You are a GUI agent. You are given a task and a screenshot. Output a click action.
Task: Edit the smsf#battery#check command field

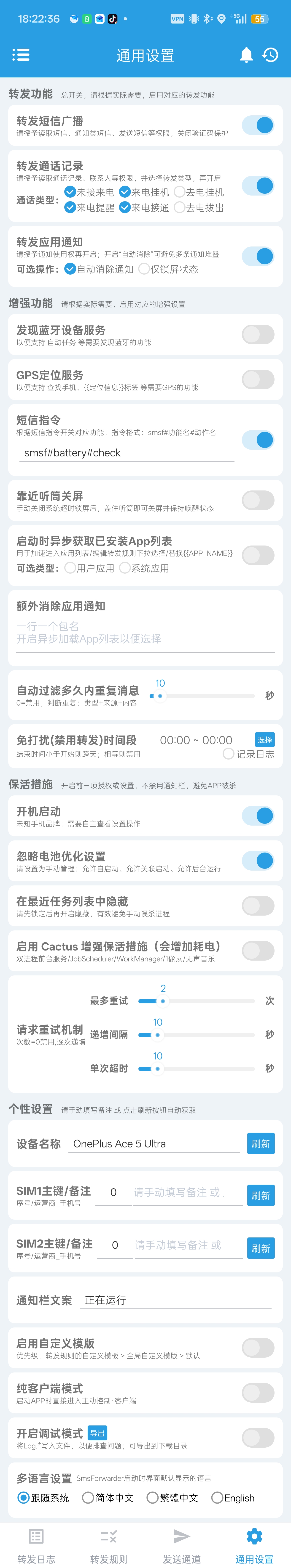(x=127, y=453)
